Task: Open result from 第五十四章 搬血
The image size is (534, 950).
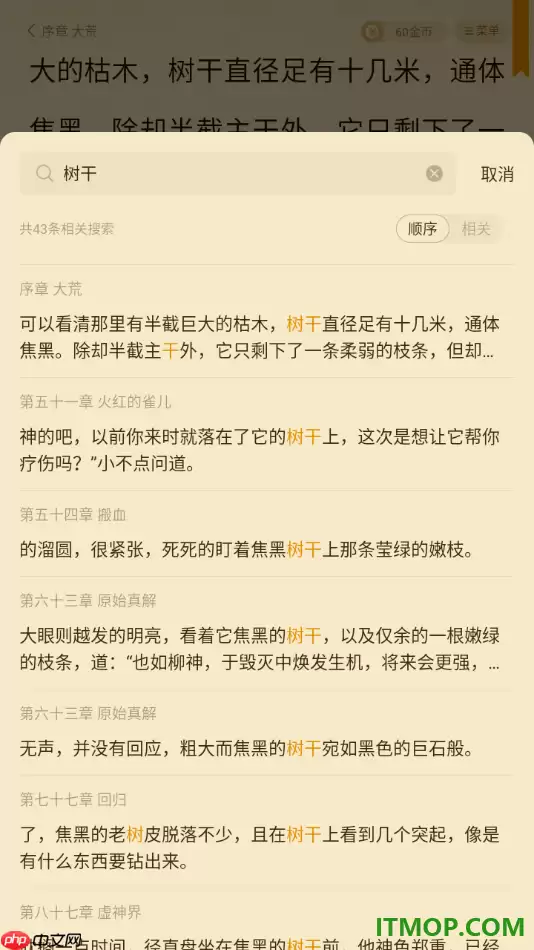Action: [x=267, y=534]
